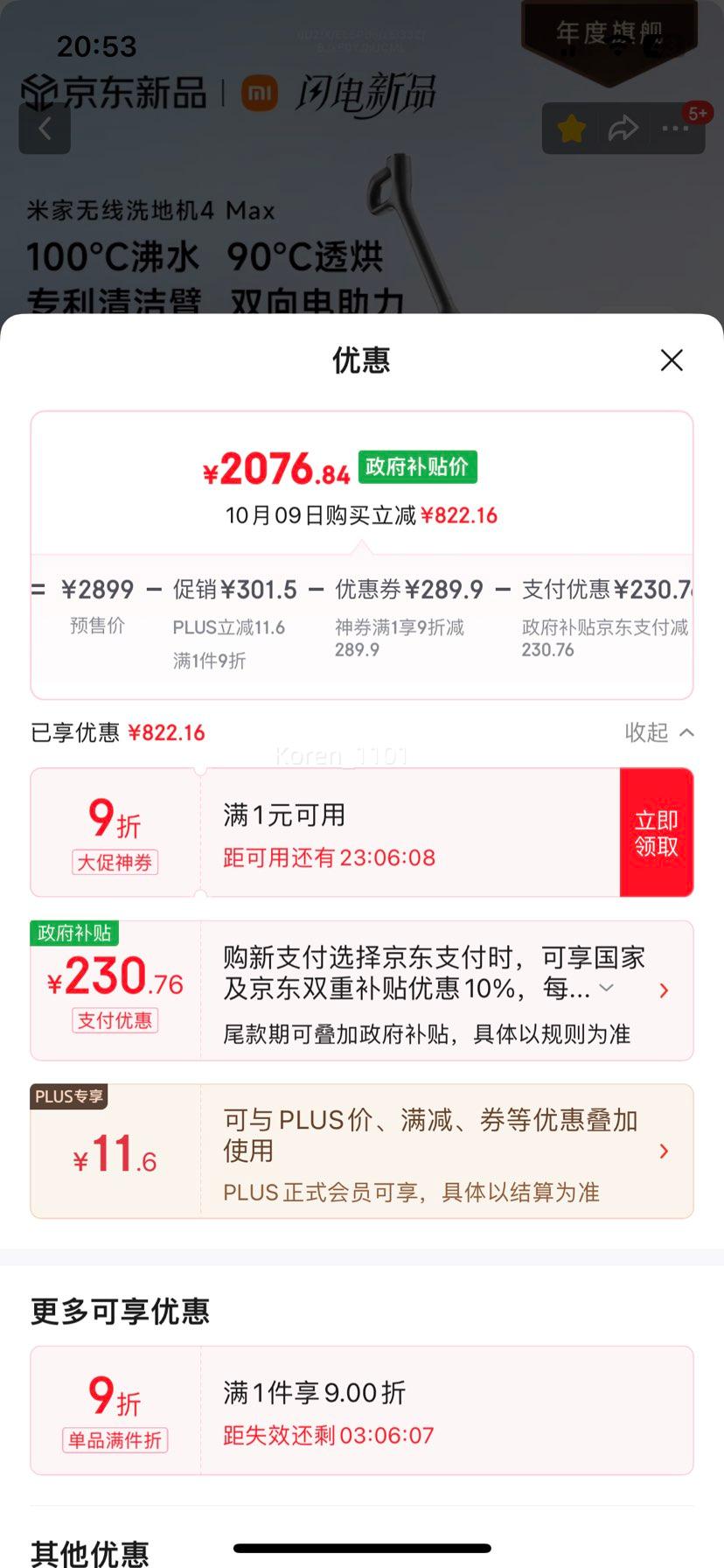Screen dimensions: 724x1568
Task: Open the three-dot more menu
Action: tap(675, 129)
